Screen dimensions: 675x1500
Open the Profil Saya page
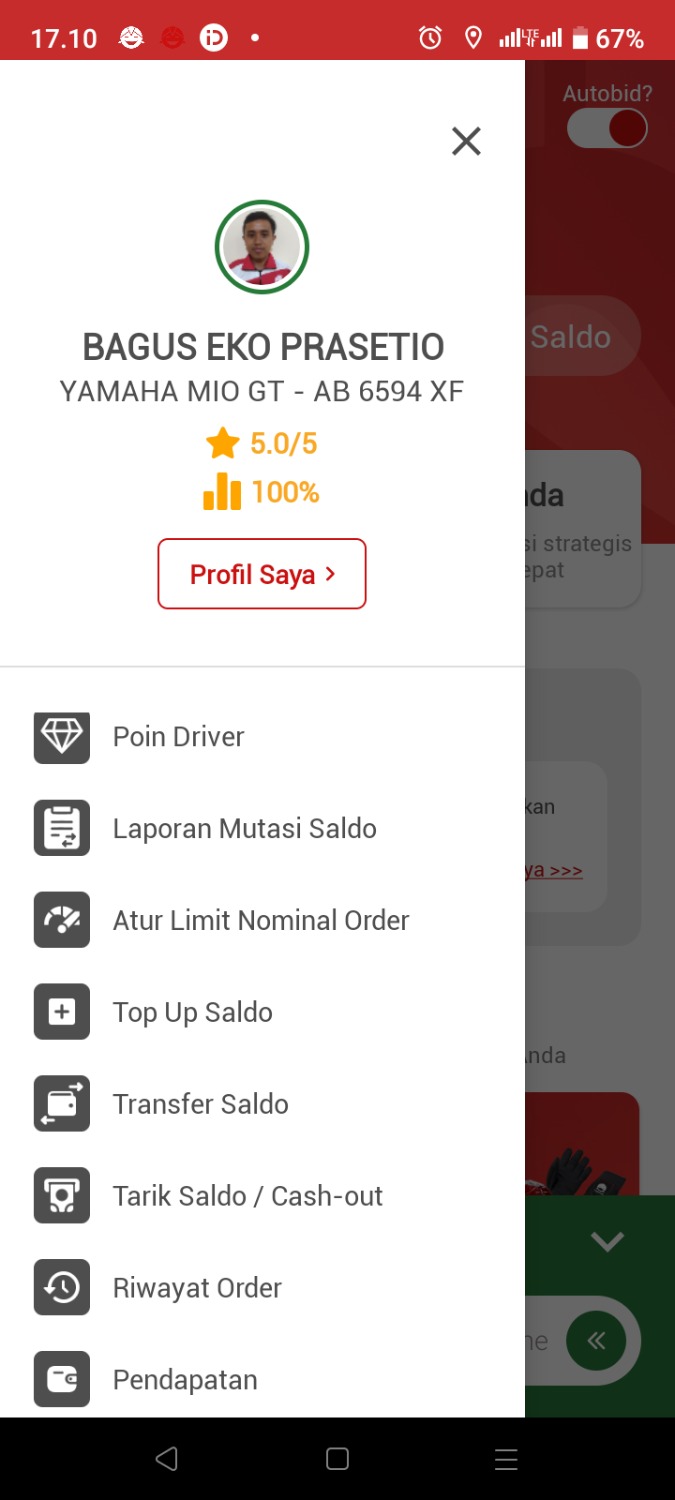262,574
